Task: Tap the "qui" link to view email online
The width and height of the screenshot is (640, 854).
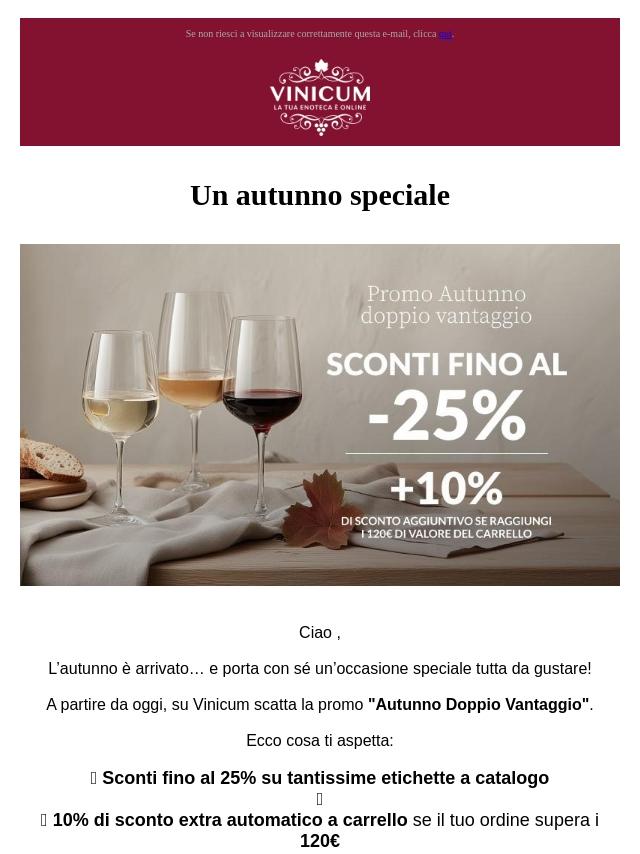Action: [x=446, y=34]
